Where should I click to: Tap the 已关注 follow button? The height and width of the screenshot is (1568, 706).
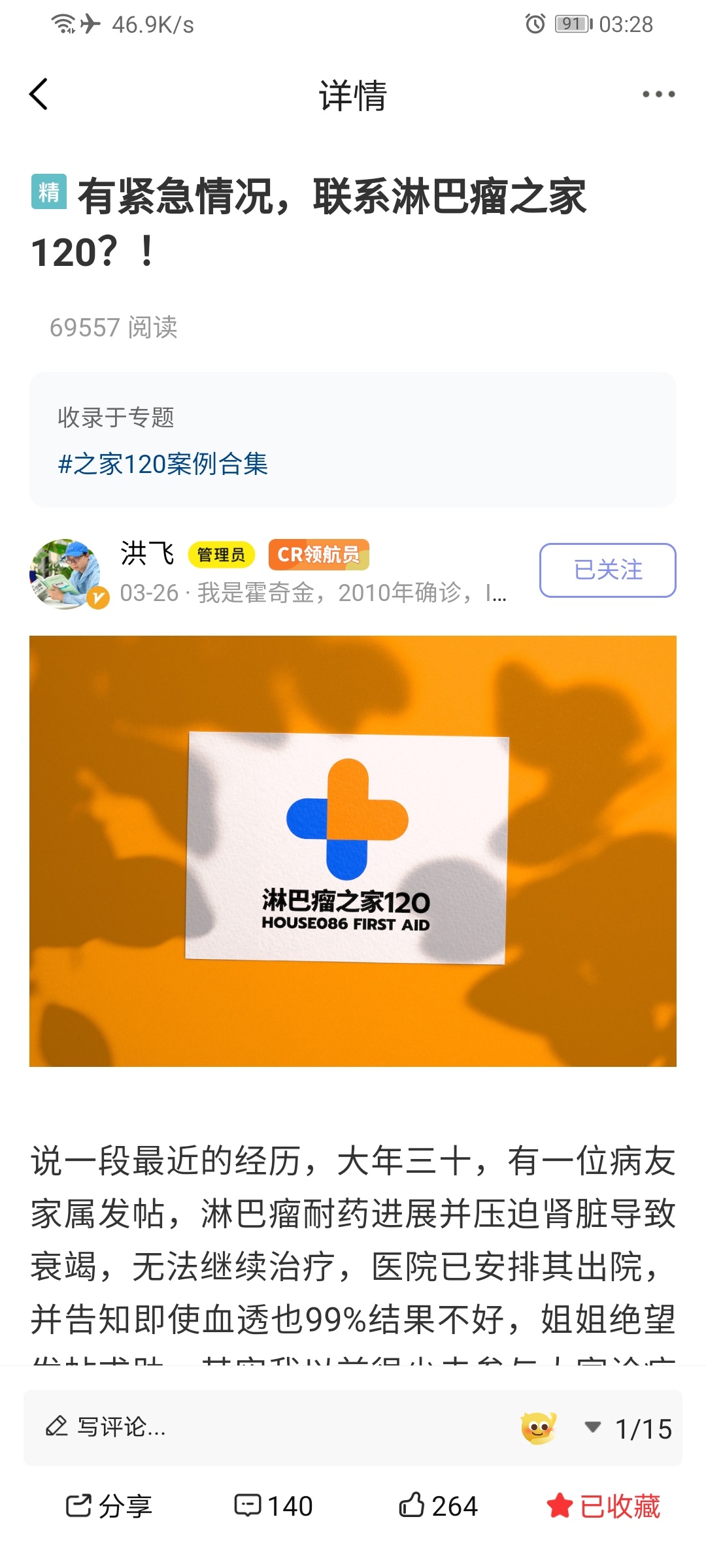pos(607,570)
